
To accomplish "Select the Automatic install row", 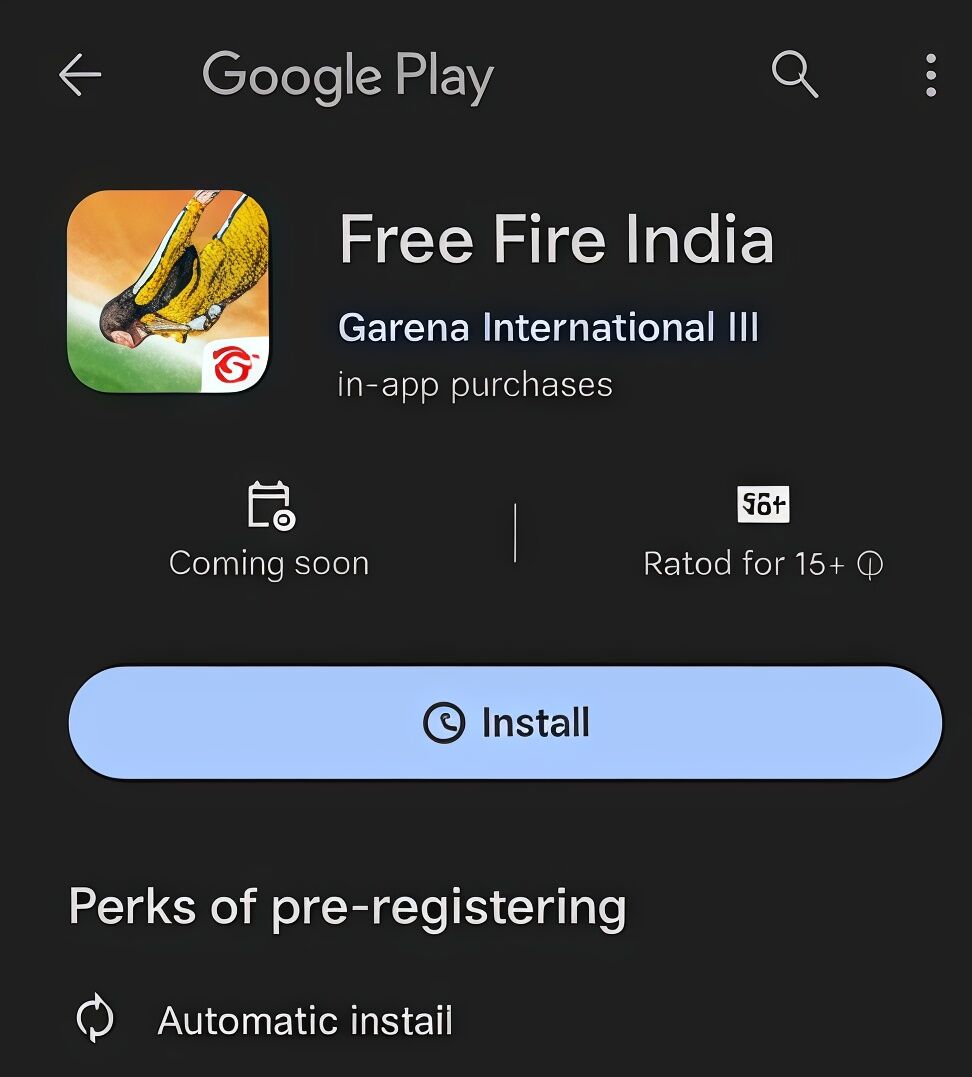I will 303,1021.
